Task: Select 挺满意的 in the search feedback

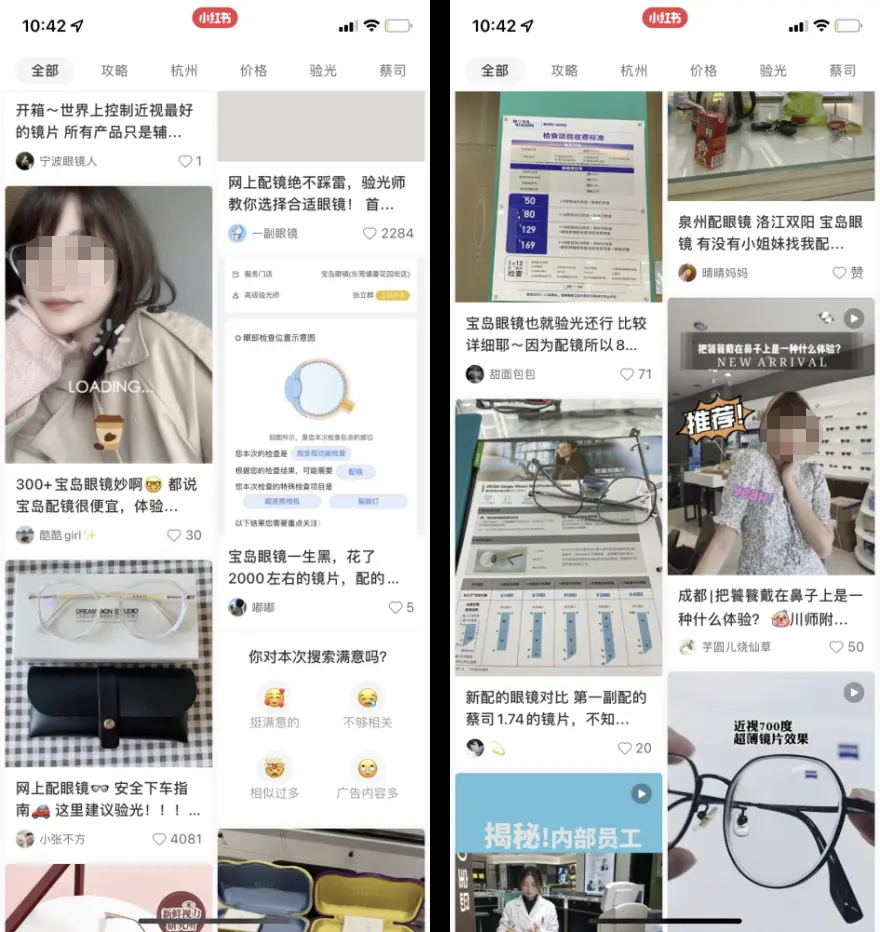Action: [x=274, y=704]
